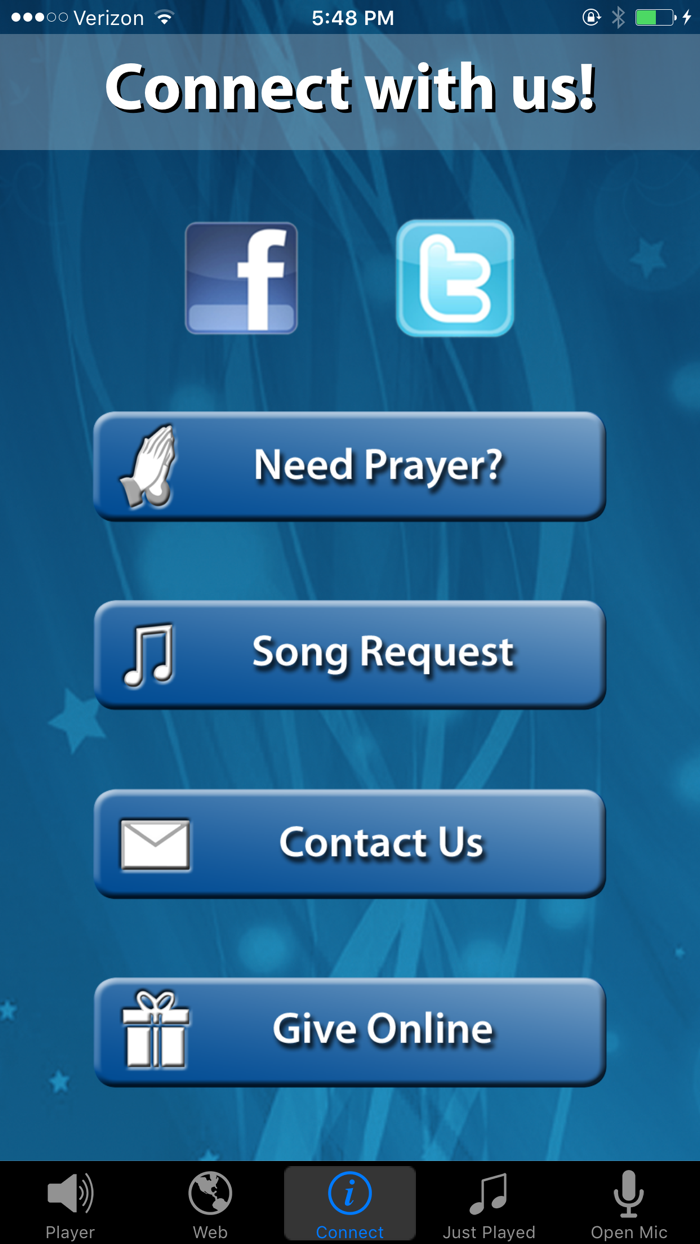Select the Connect tab
The width and height of the screenshot is (700, 1244).
[350, 1204]
